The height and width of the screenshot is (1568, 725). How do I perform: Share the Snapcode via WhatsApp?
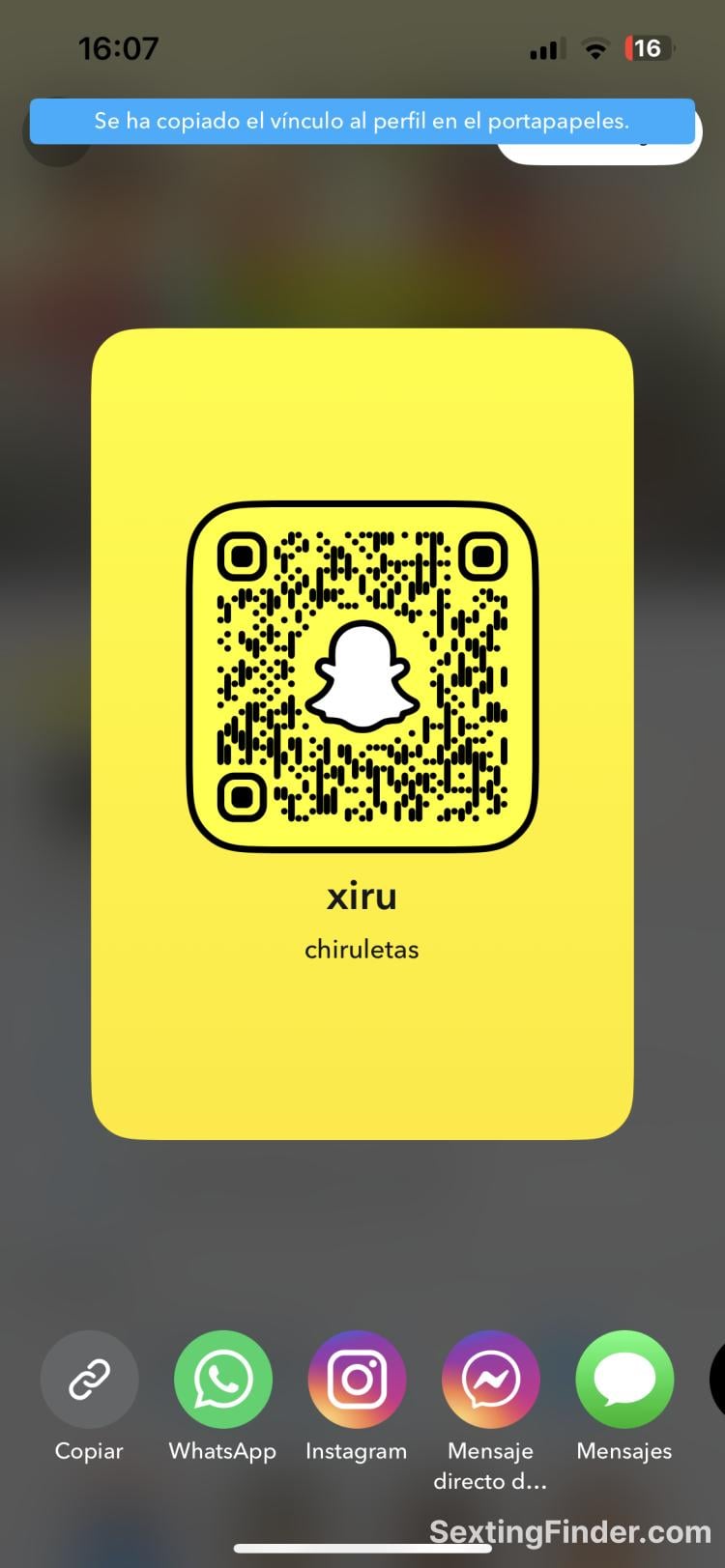click(222, 1379)
